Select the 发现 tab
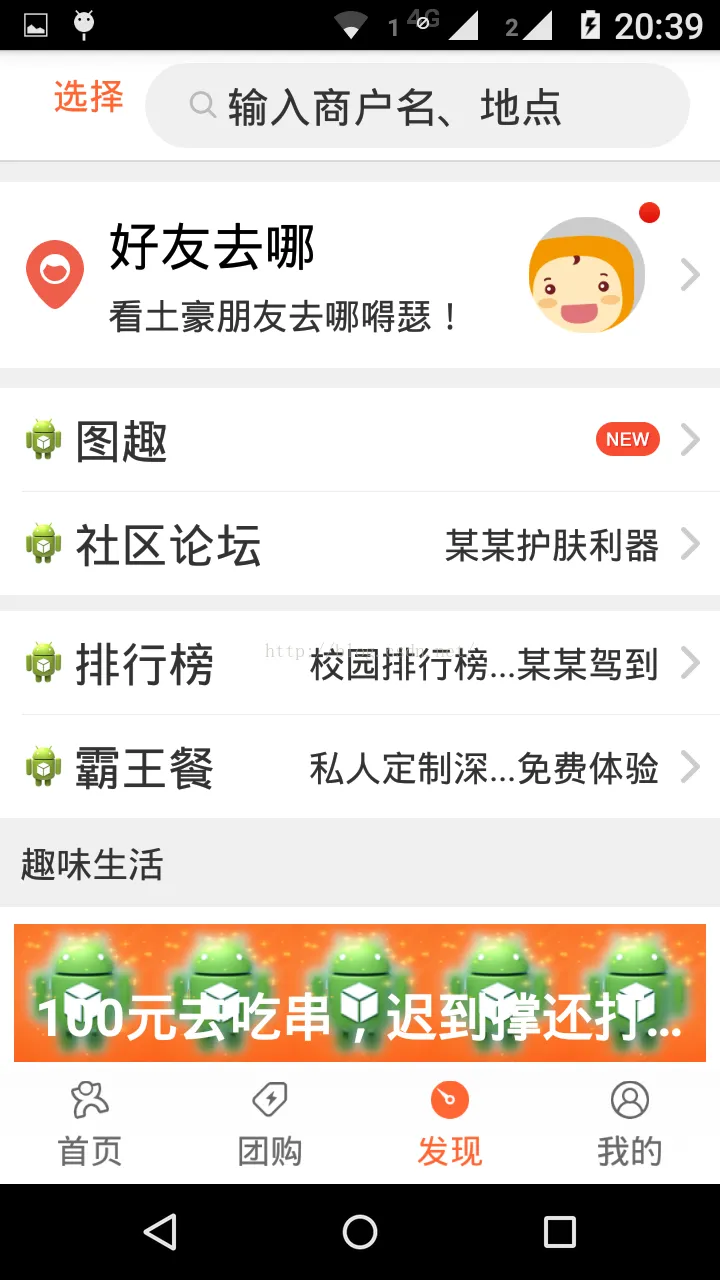 [450, 1124]
